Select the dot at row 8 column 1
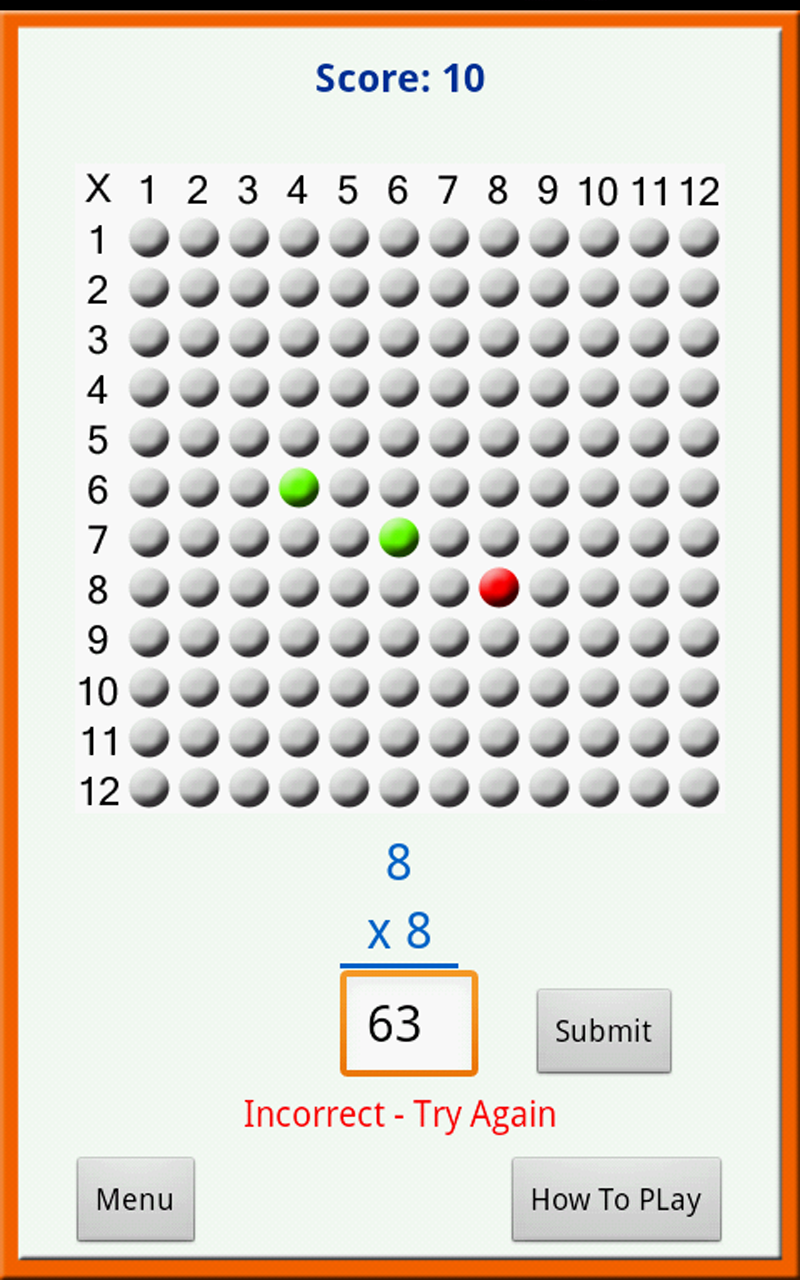800x1280 pixels. point(147,589)
